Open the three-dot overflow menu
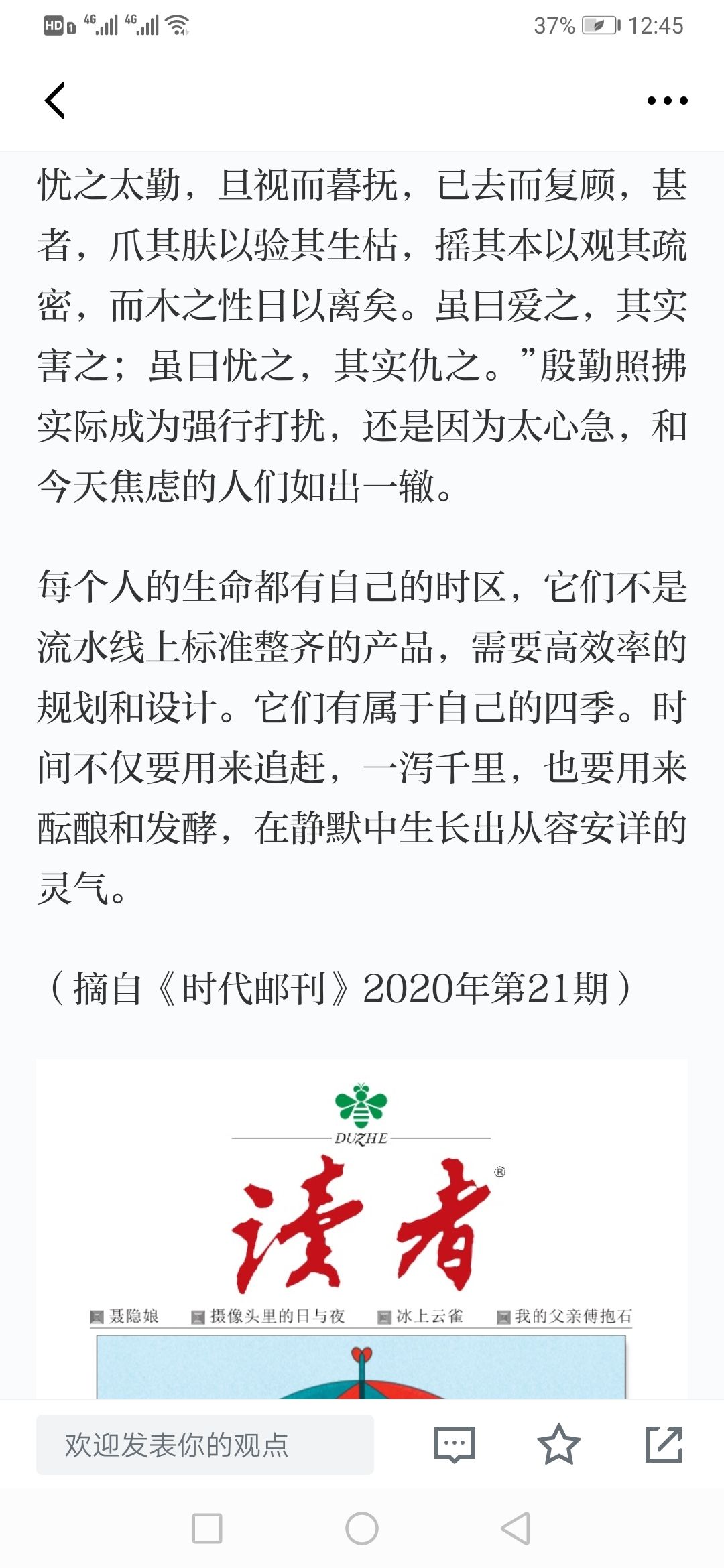 [667, 101]
